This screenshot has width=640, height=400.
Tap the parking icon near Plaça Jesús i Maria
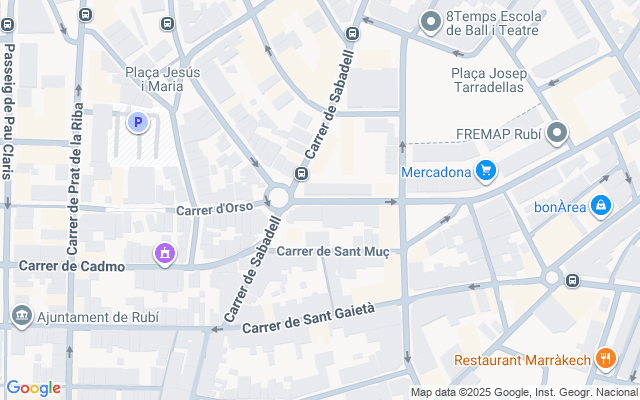pos(138,123)
